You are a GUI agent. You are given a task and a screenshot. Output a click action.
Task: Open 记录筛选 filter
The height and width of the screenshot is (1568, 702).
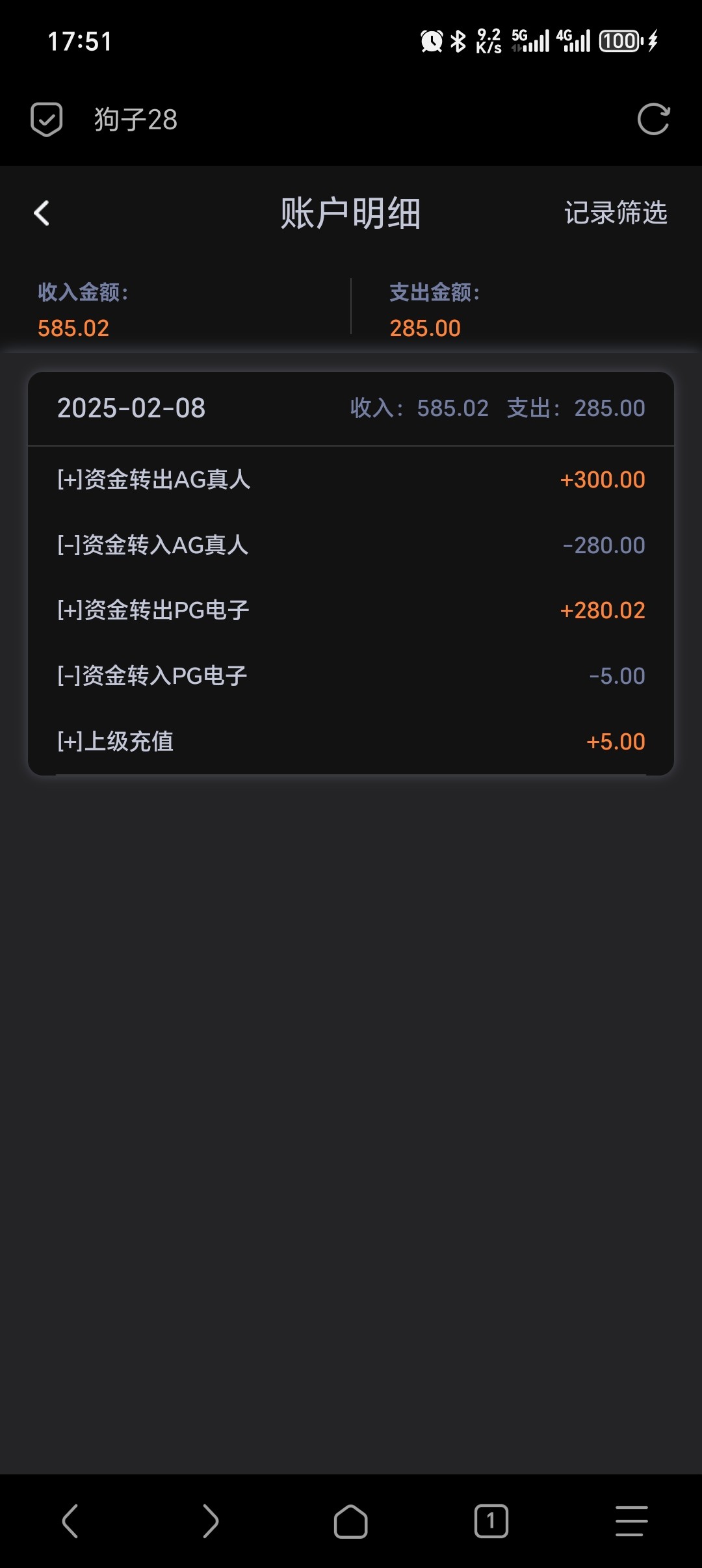coord(616,213)
